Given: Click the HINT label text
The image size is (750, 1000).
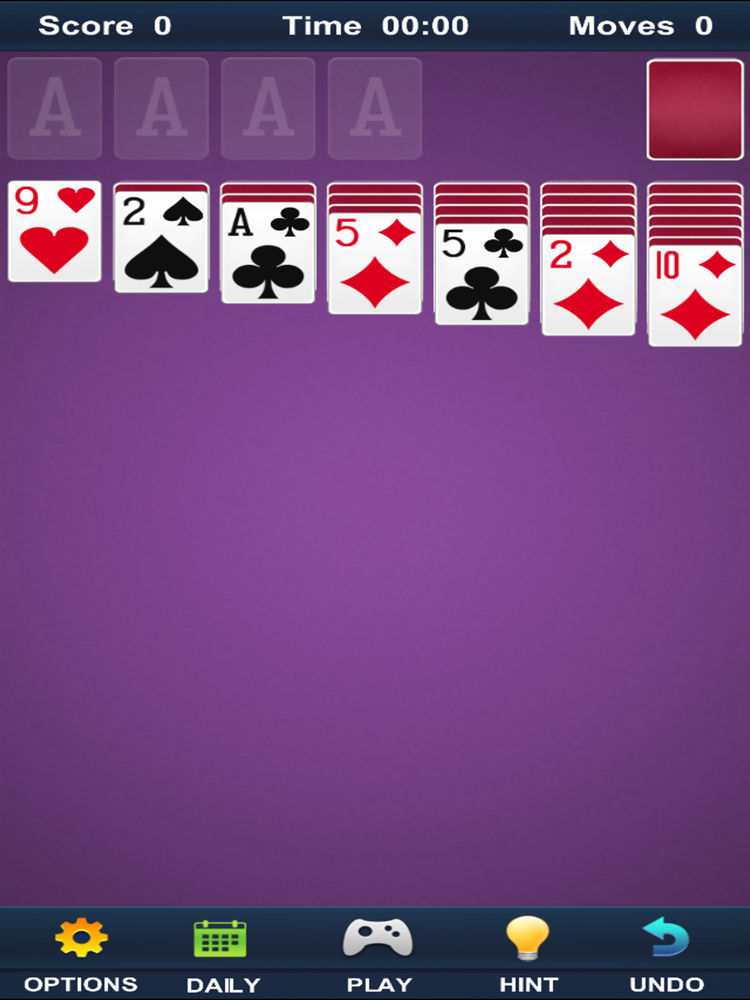Looking at the screenshot, I should (529, 984).
